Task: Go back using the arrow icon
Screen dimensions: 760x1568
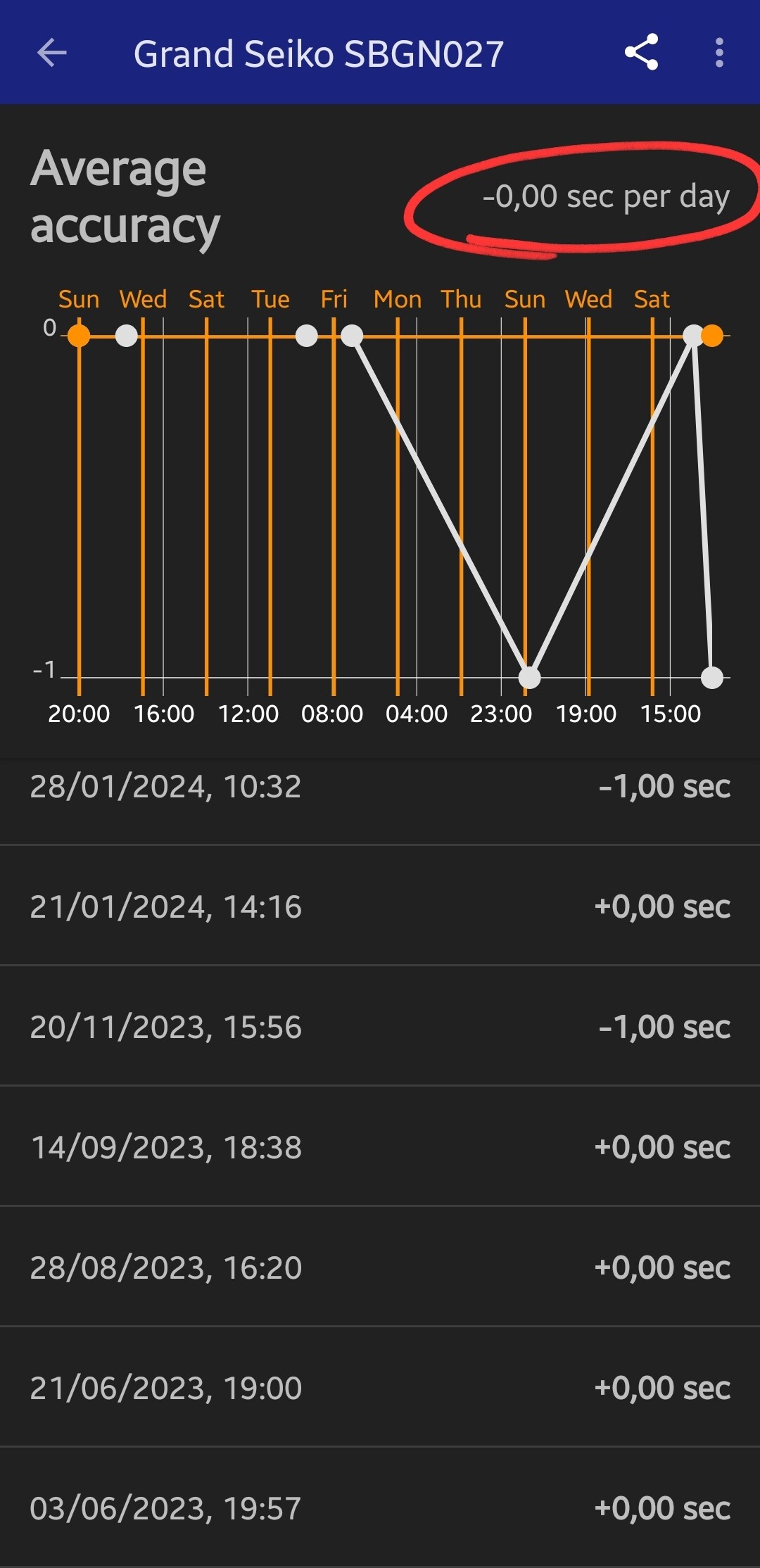Action: (52, 53)
